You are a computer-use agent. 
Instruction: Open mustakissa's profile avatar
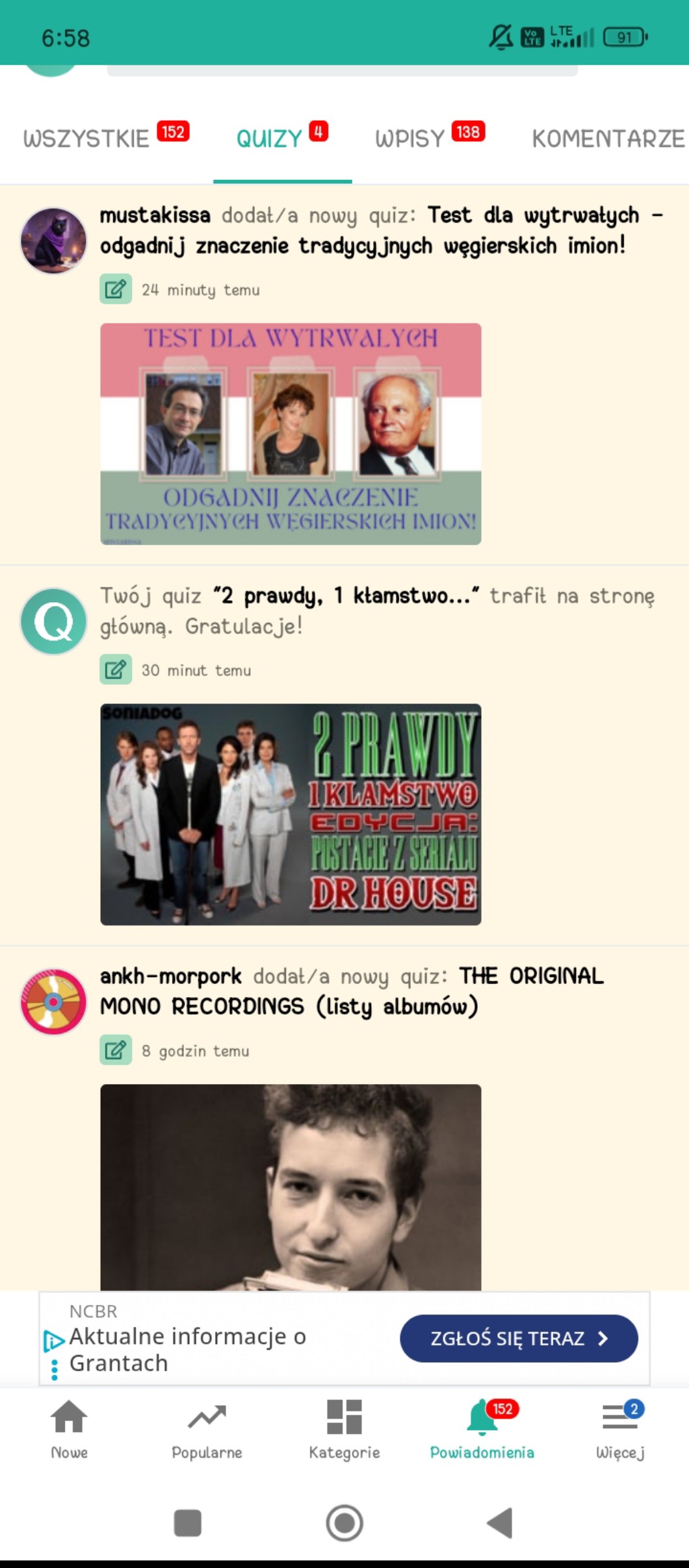tap(53, 240)
